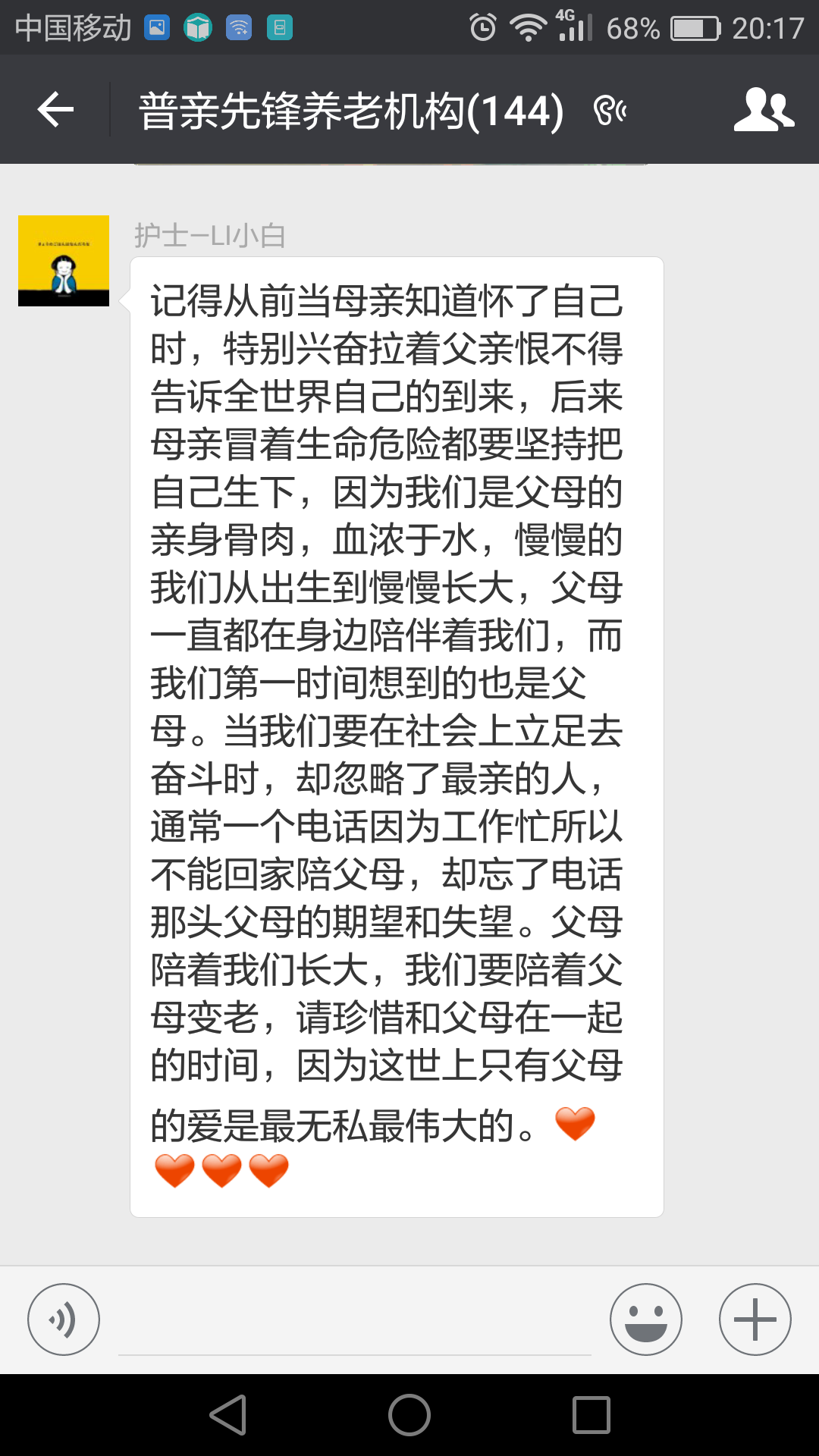Go back from the group chat
This screenshot has height=1456, width=819.
pos(55,110)
